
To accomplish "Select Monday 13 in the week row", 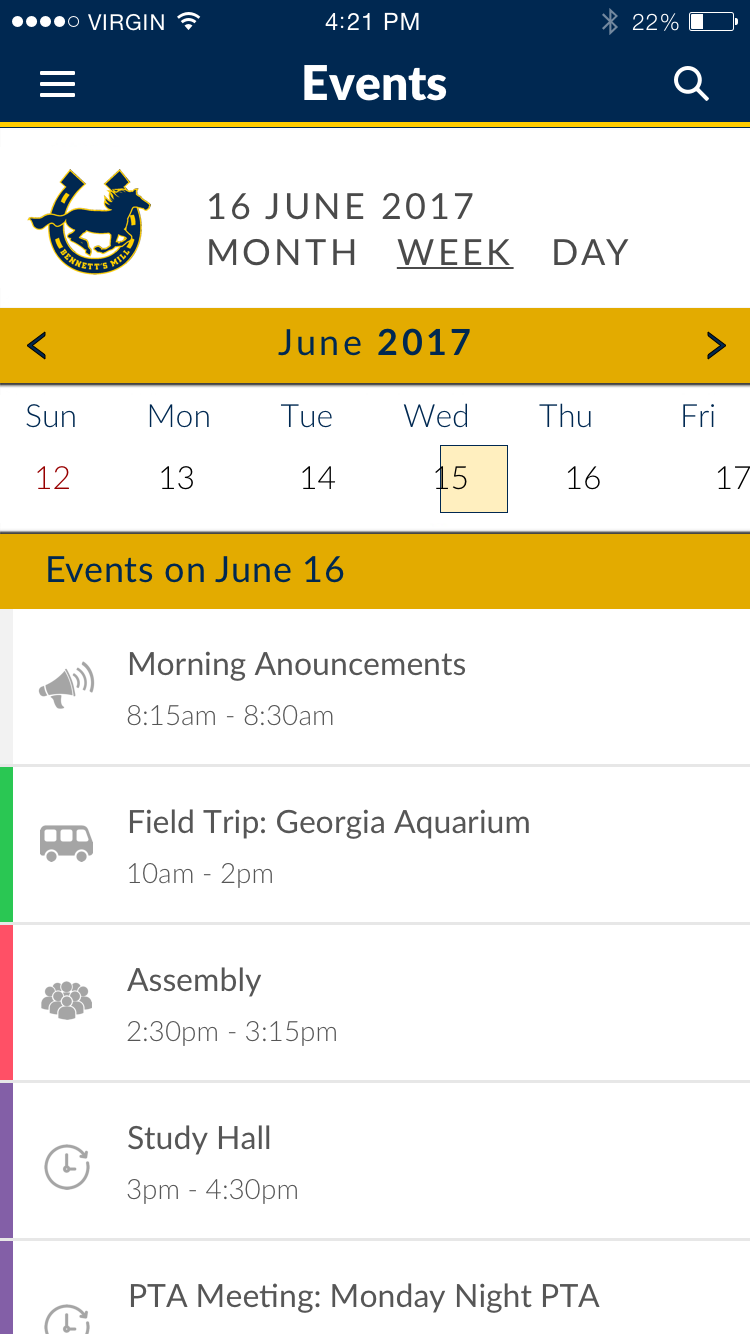I will pyautogui.click(x=177, y=478).
